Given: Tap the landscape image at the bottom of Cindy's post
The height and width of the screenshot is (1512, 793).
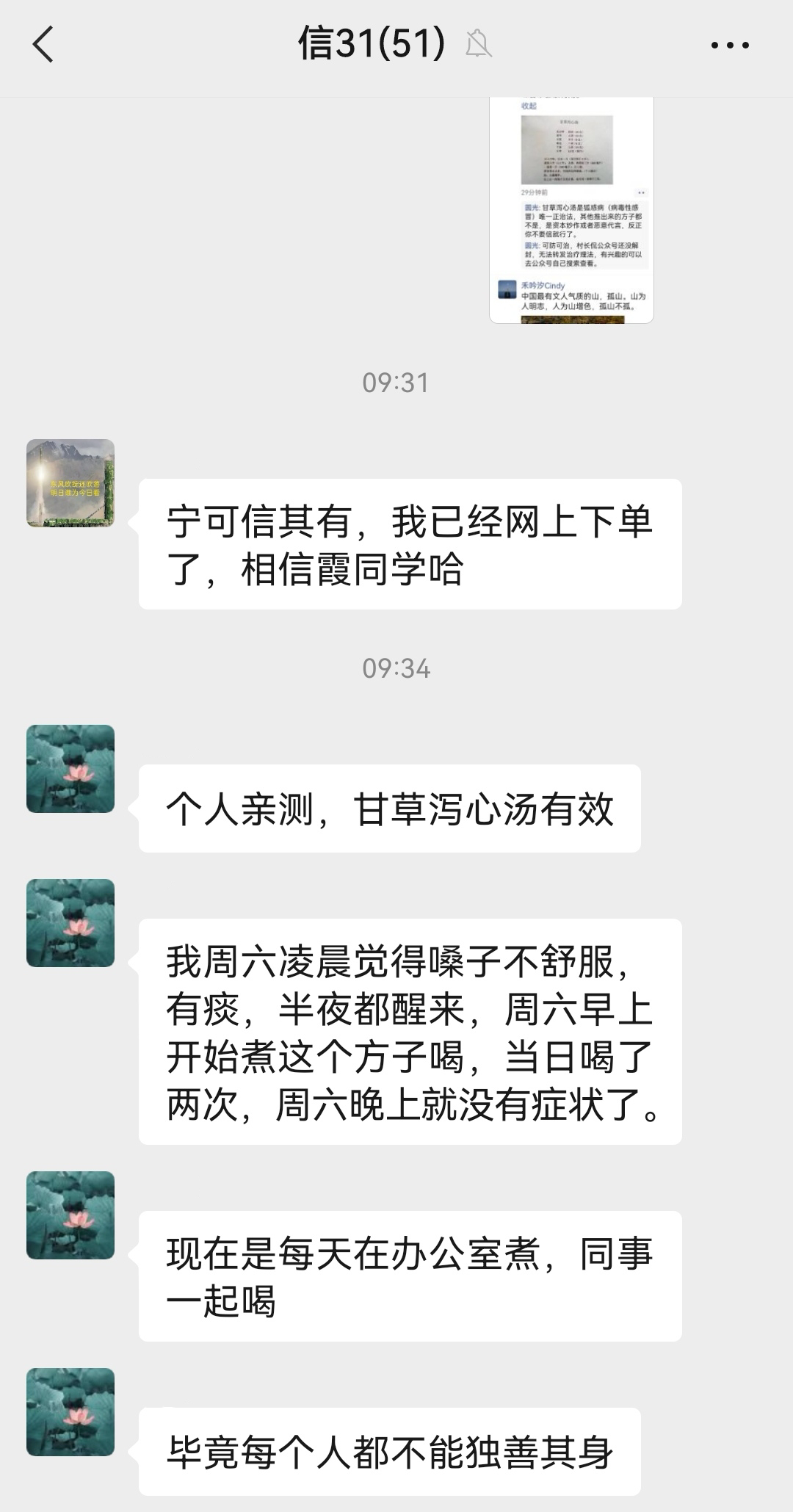Looking at the screenshot, I should 573,320.
